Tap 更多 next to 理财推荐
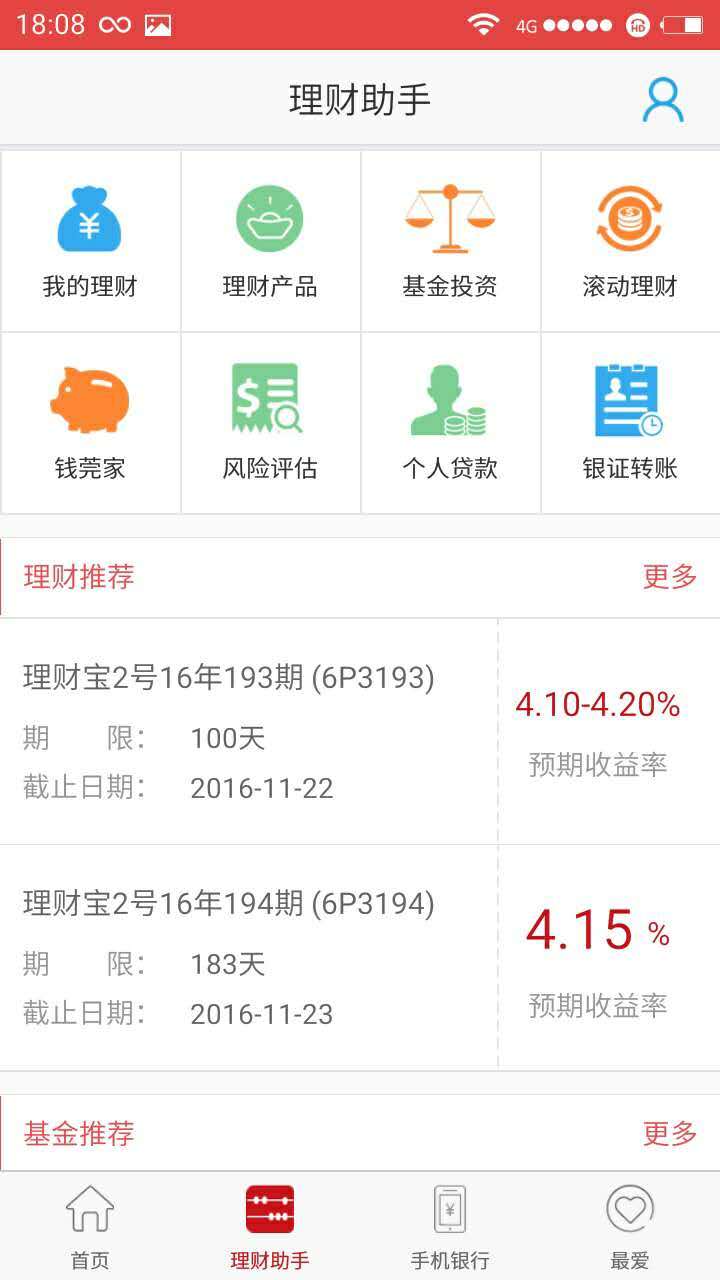 (x=669, y=577)
